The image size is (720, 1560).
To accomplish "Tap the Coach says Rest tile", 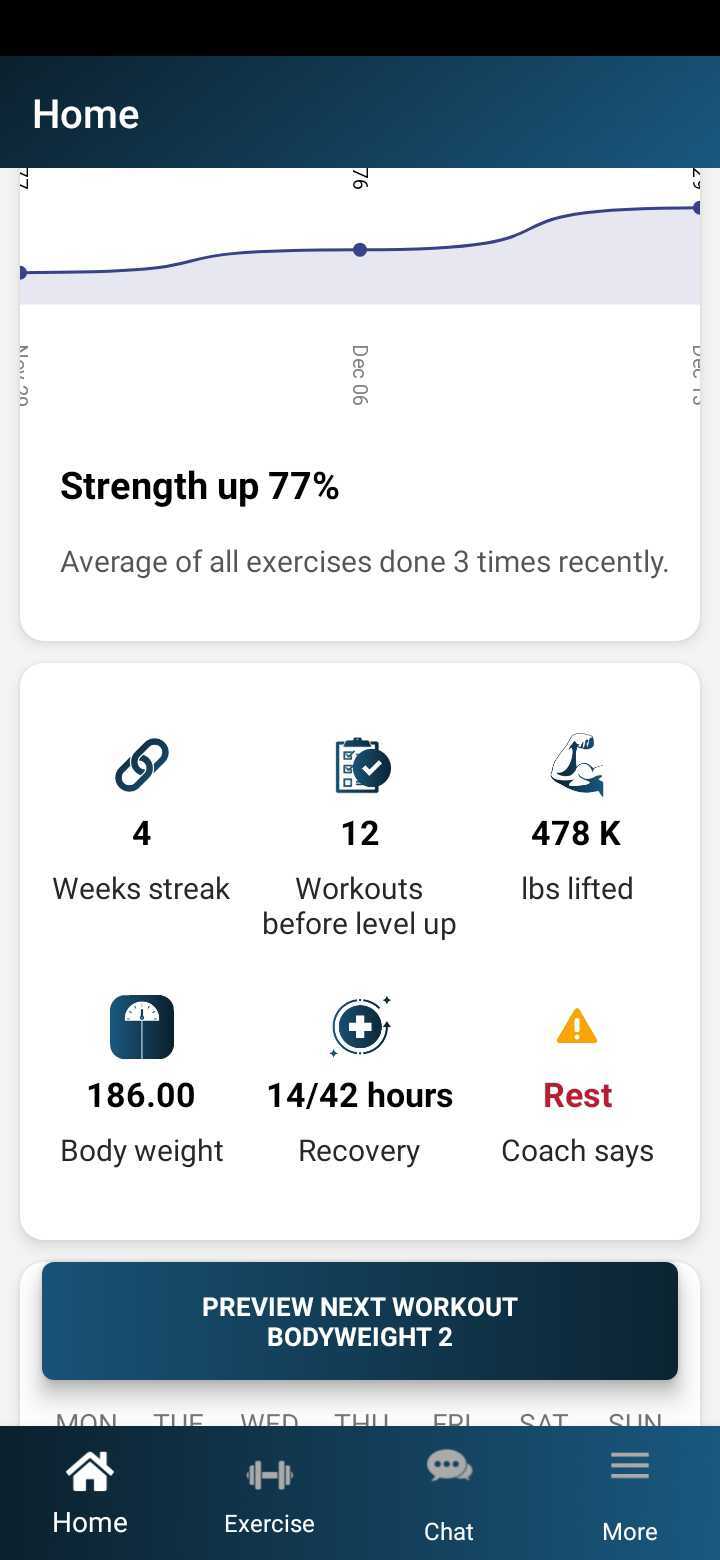I will [577, 1082].
